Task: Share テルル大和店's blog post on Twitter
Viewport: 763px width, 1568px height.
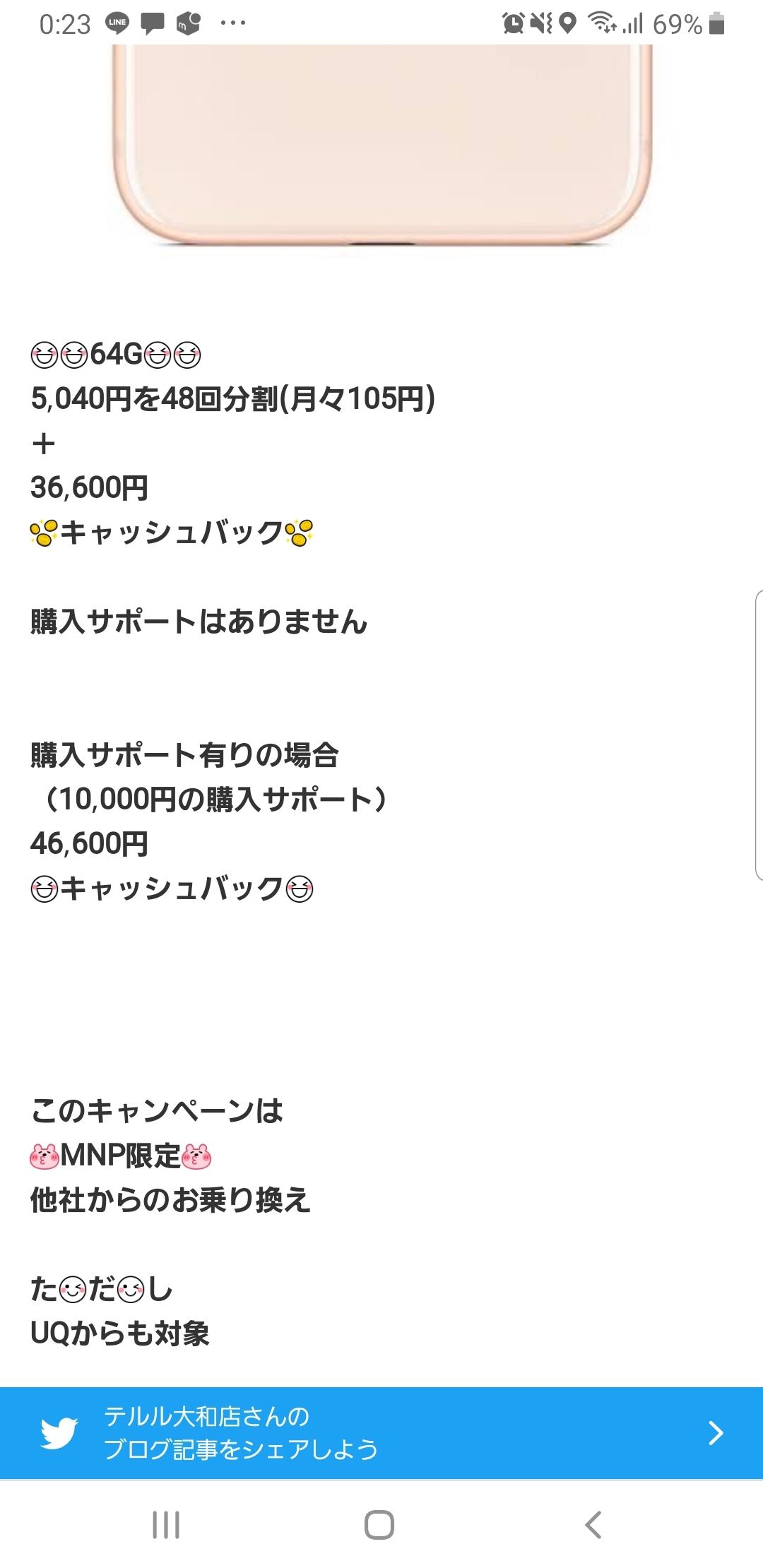Action: click(381, 1432)
